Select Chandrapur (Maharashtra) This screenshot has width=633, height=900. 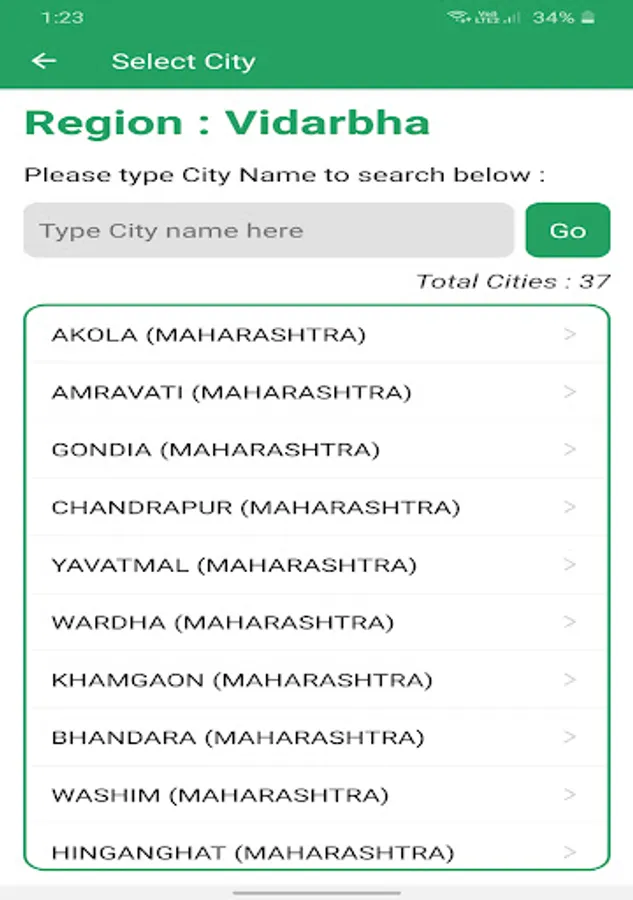[315, 507]
